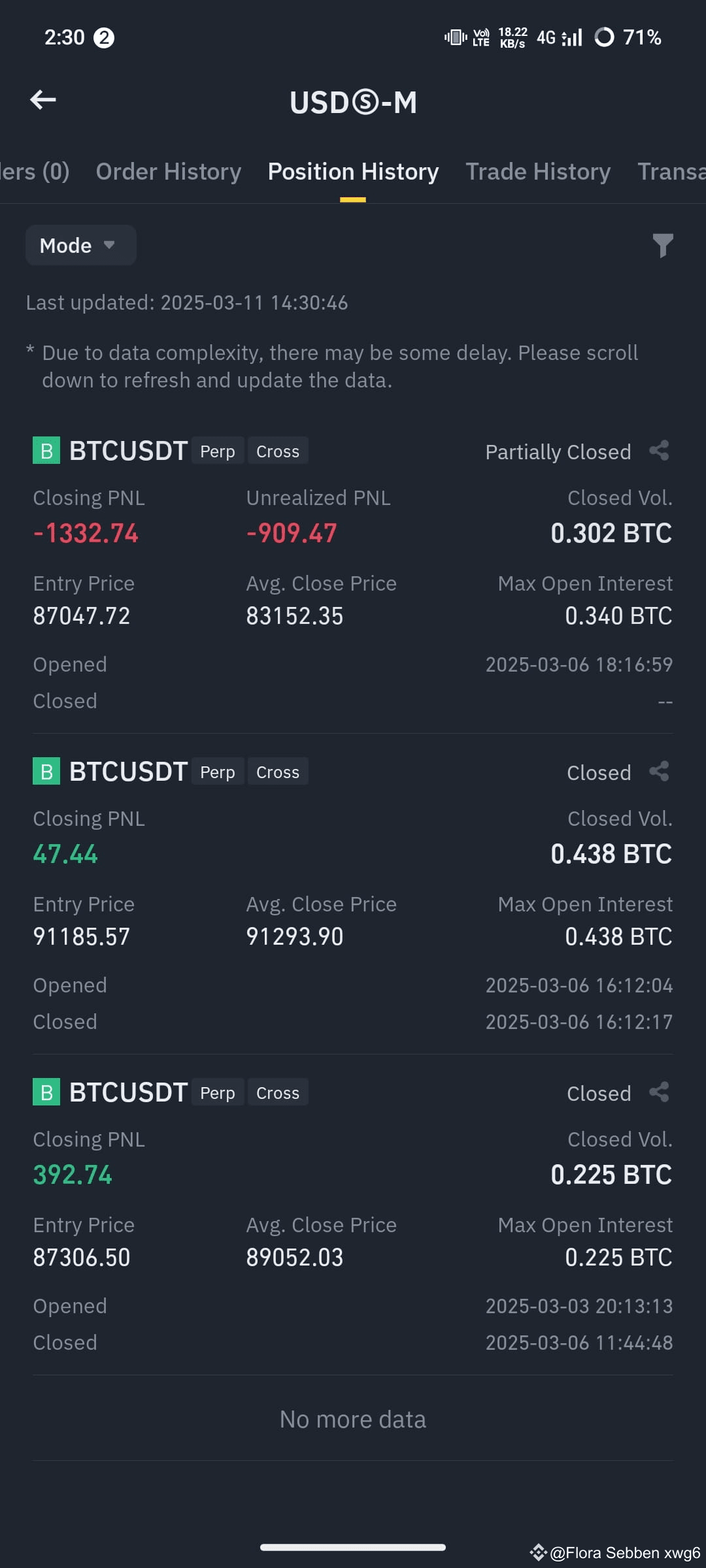Open the Orders (0) tab
This screenshot has width=706, height=1568.
[33, 171]
